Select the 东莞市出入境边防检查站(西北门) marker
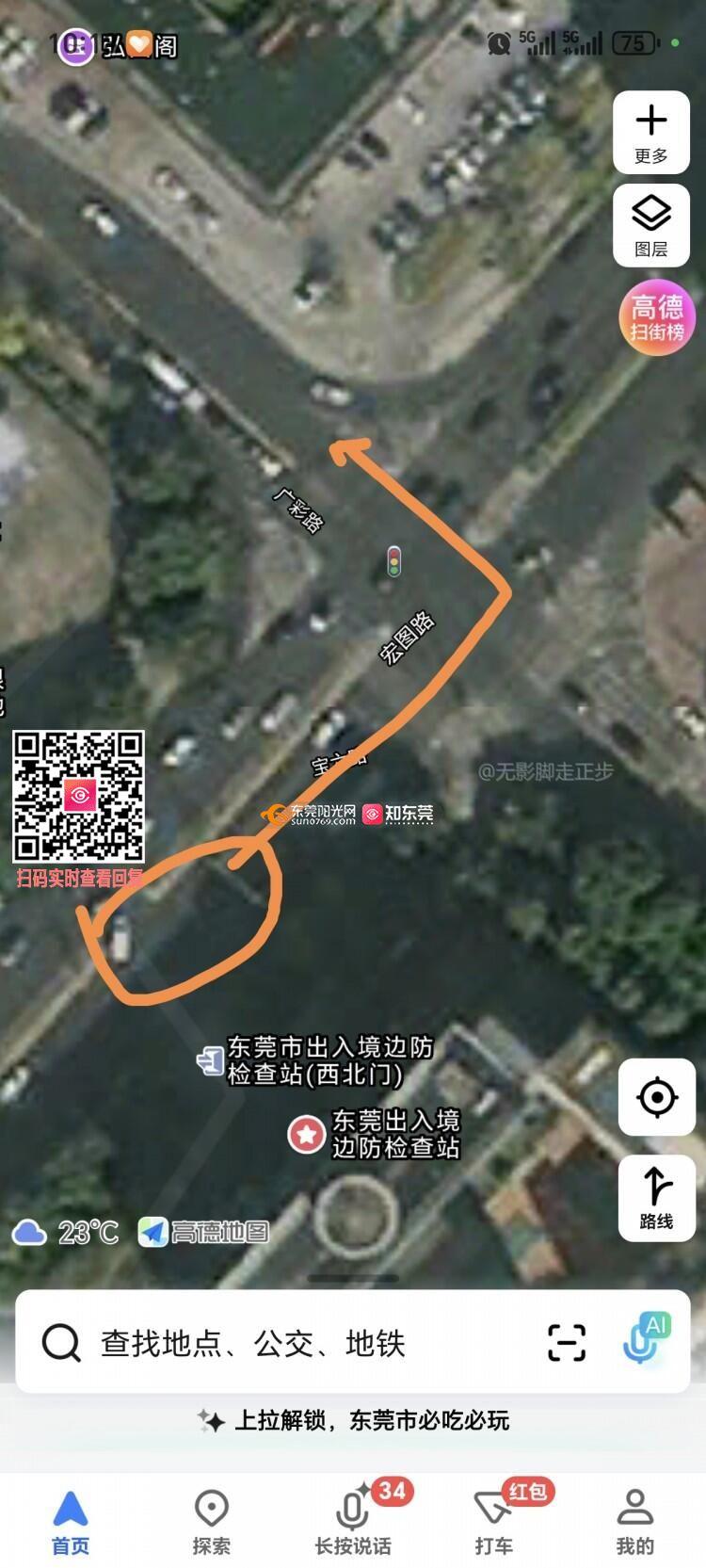 point(210,1061)
